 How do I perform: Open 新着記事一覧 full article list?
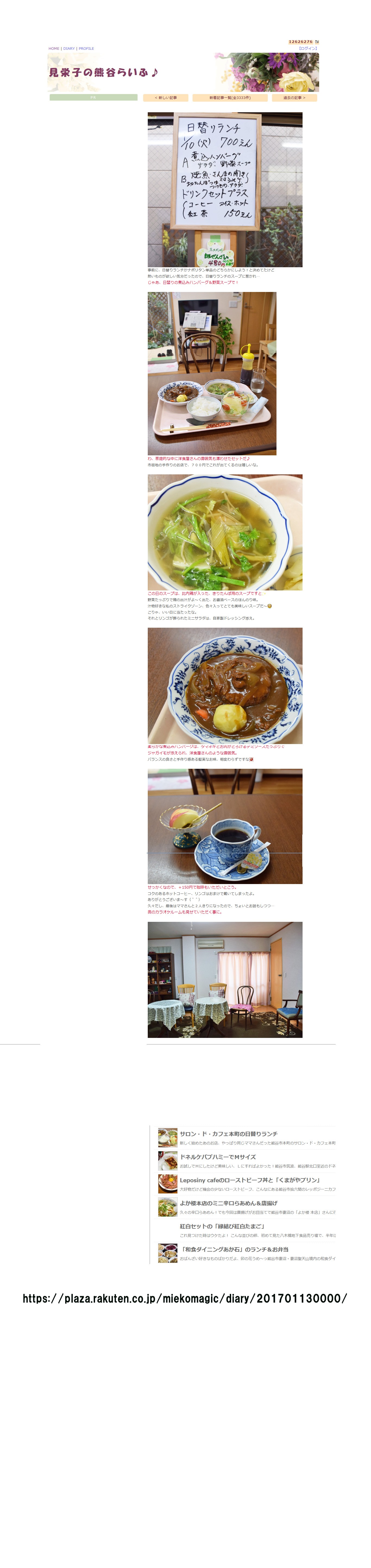230,97
